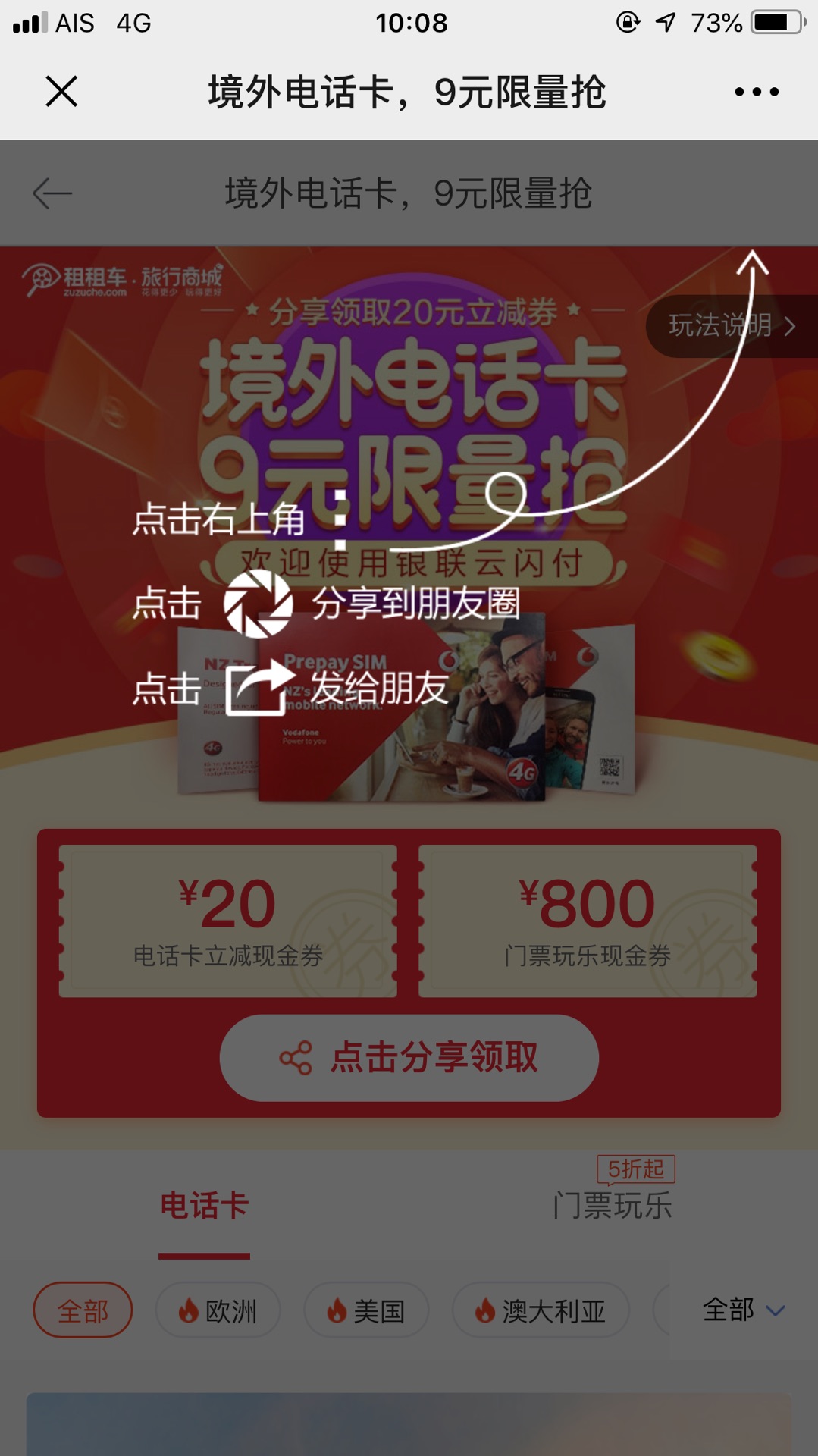Switch to the 电话卡 tab
The width and height of the screenshot is (818, 1456).
tap(204, 1206)
